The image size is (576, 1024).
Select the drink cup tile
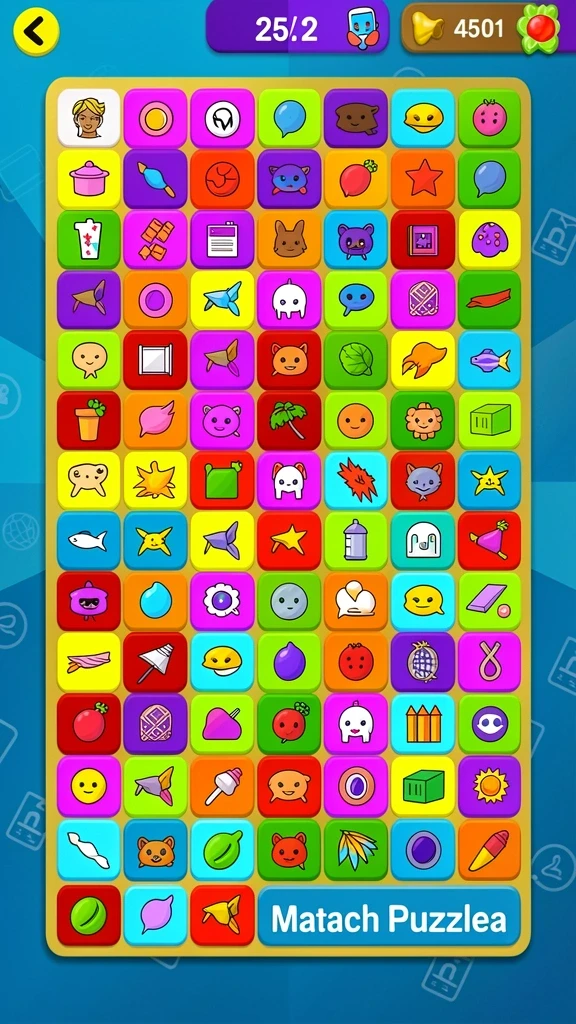tap(89, 239)
